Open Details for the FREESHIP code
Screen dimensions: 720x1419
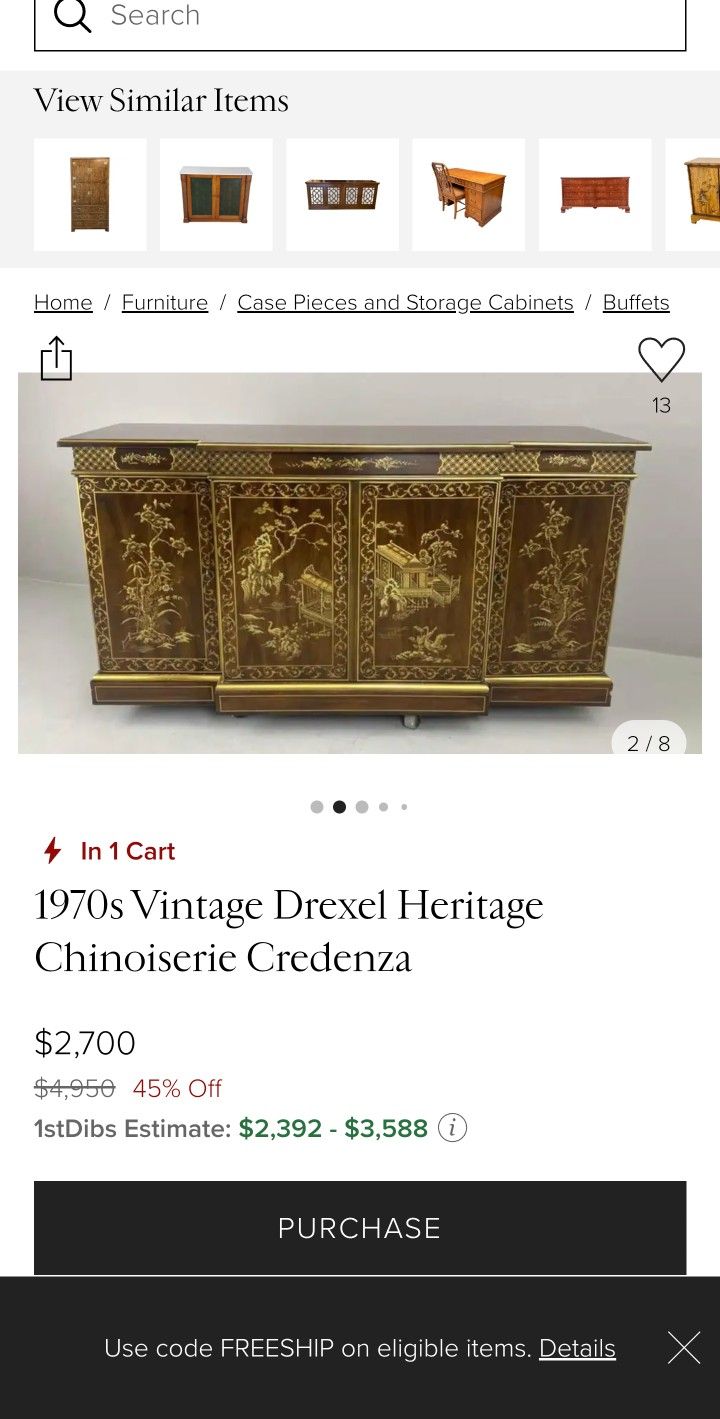click(x=577, y=1349)
